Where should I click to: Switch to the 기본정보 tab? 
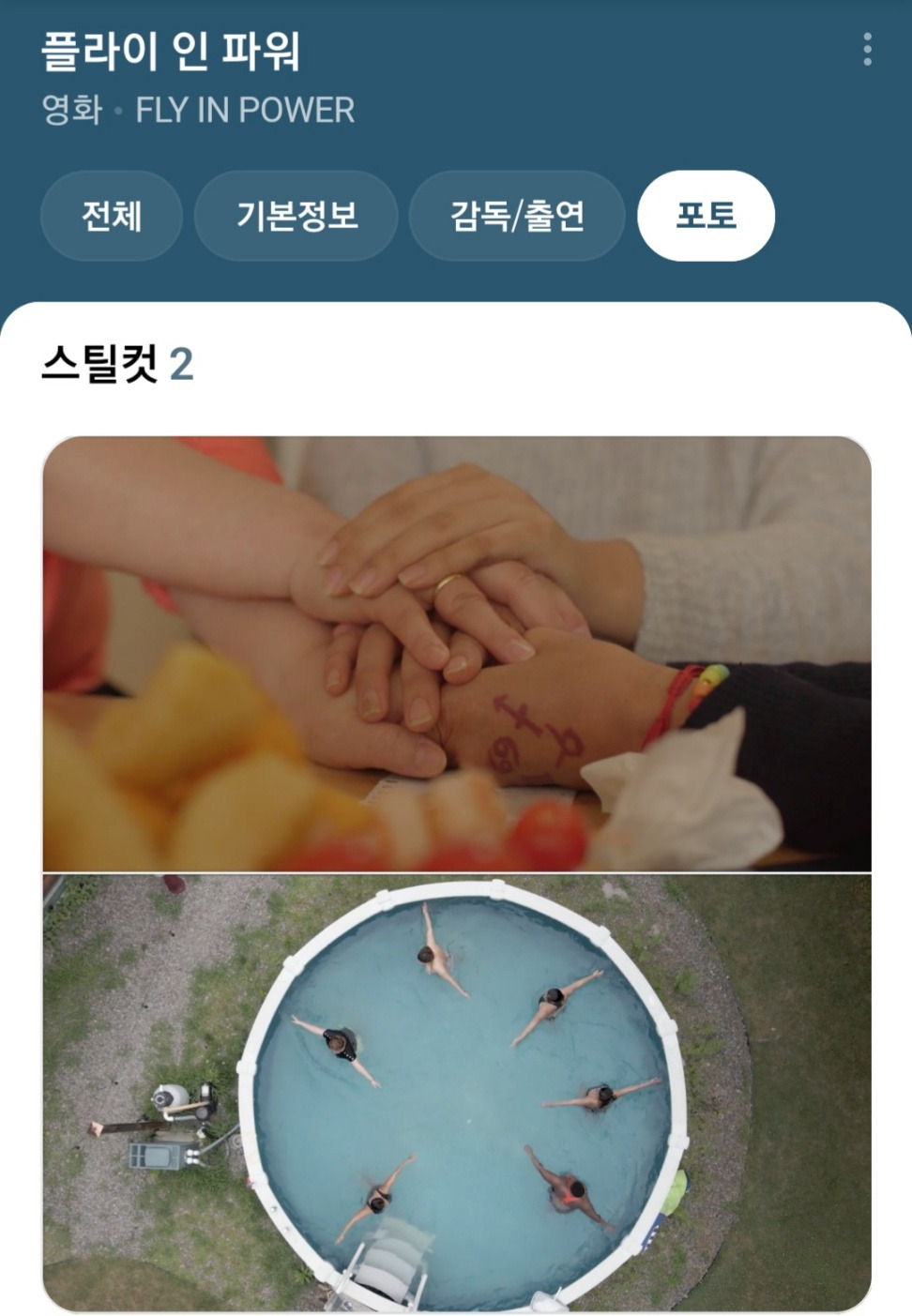coord(296,216)
